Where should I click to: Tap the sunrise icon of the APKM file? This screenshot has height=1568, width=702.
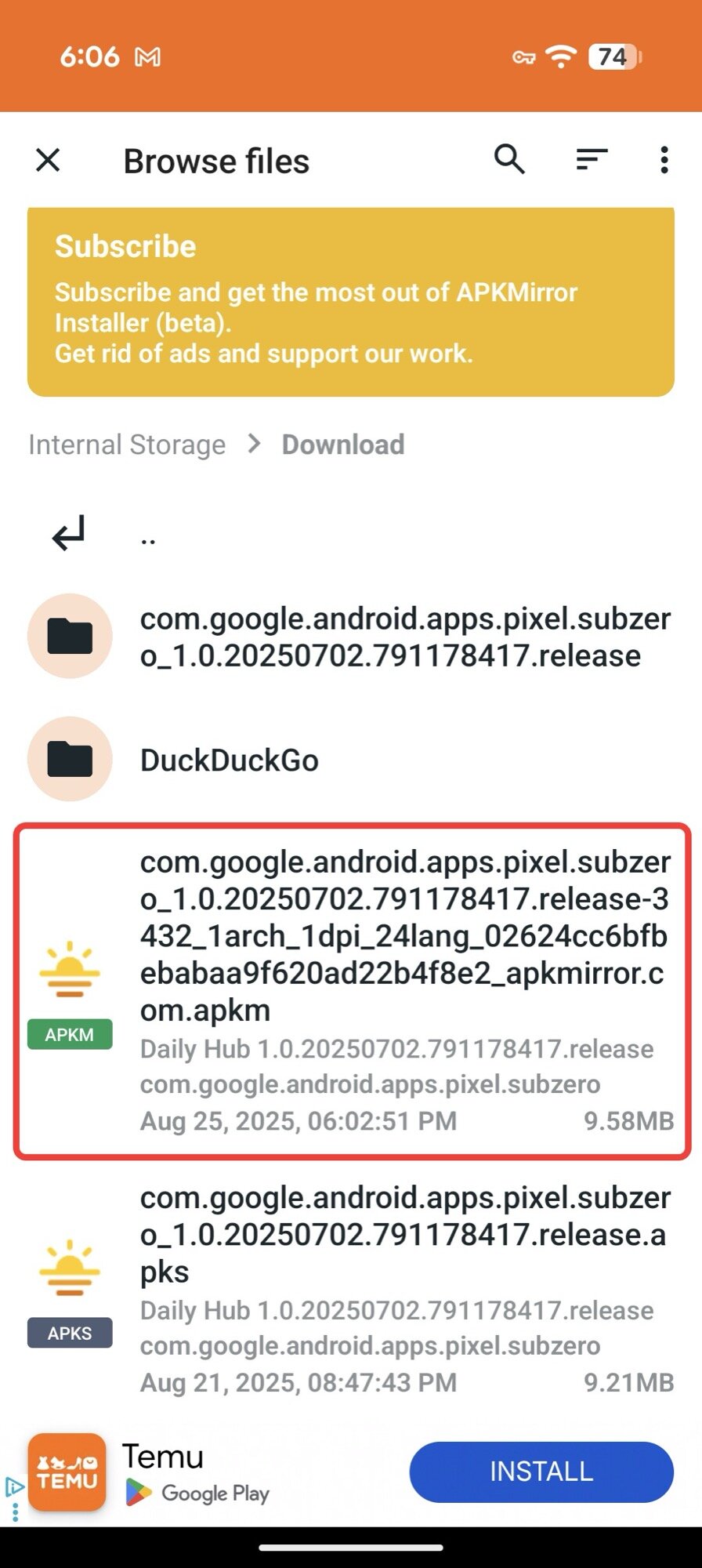69,970
